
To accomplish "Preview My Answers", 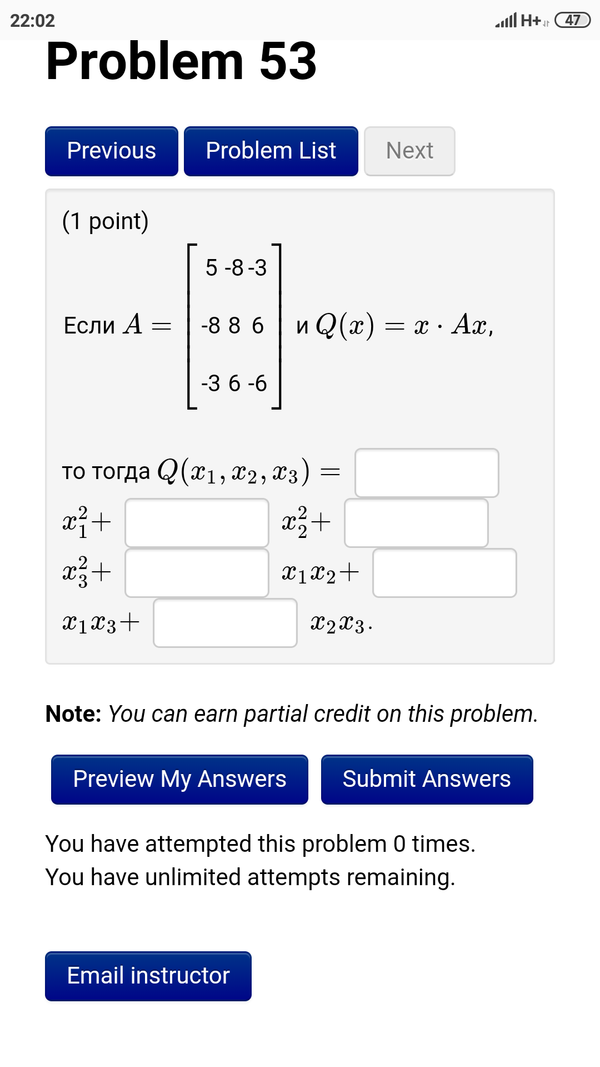I will point(180,779).
